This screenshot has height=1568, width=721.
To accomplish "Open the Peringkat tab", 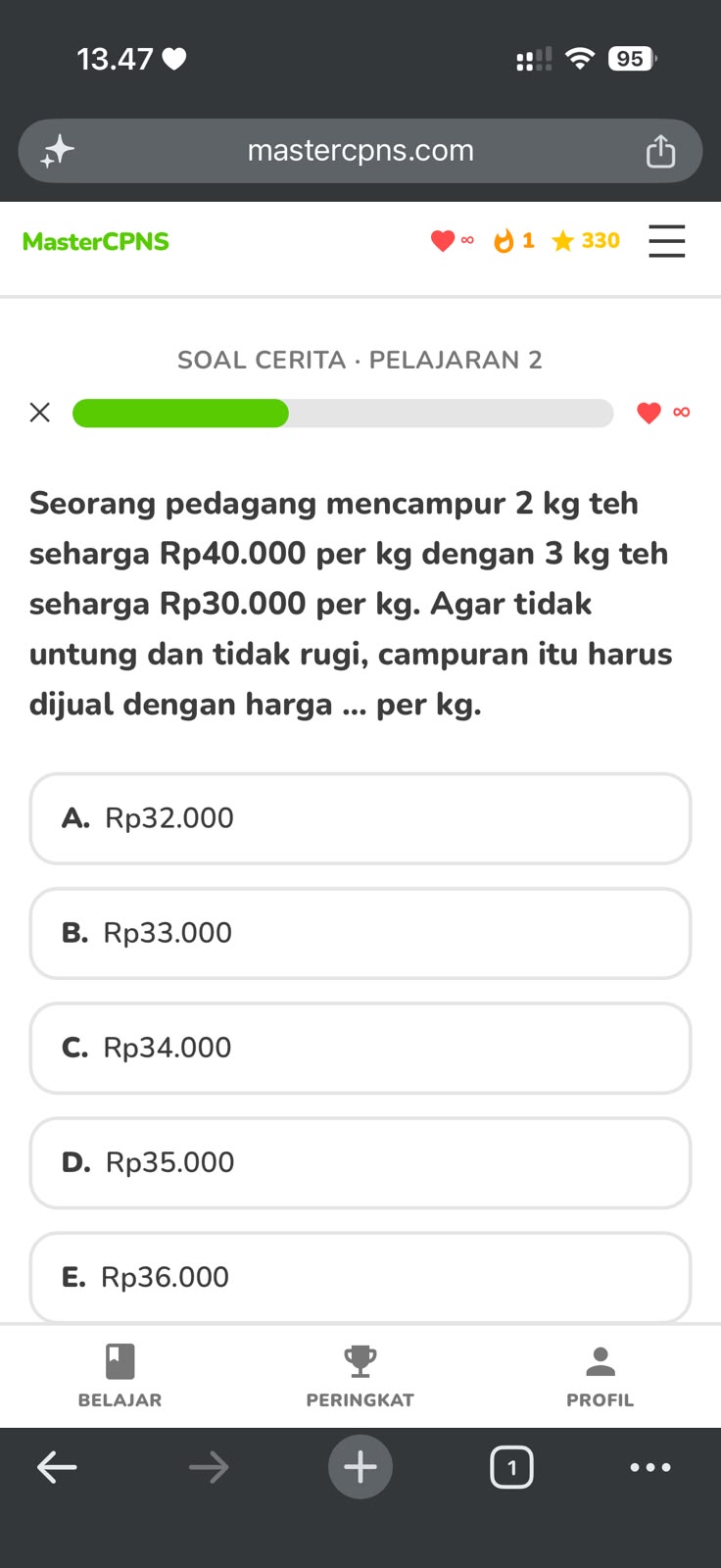I will (360, 1376).
